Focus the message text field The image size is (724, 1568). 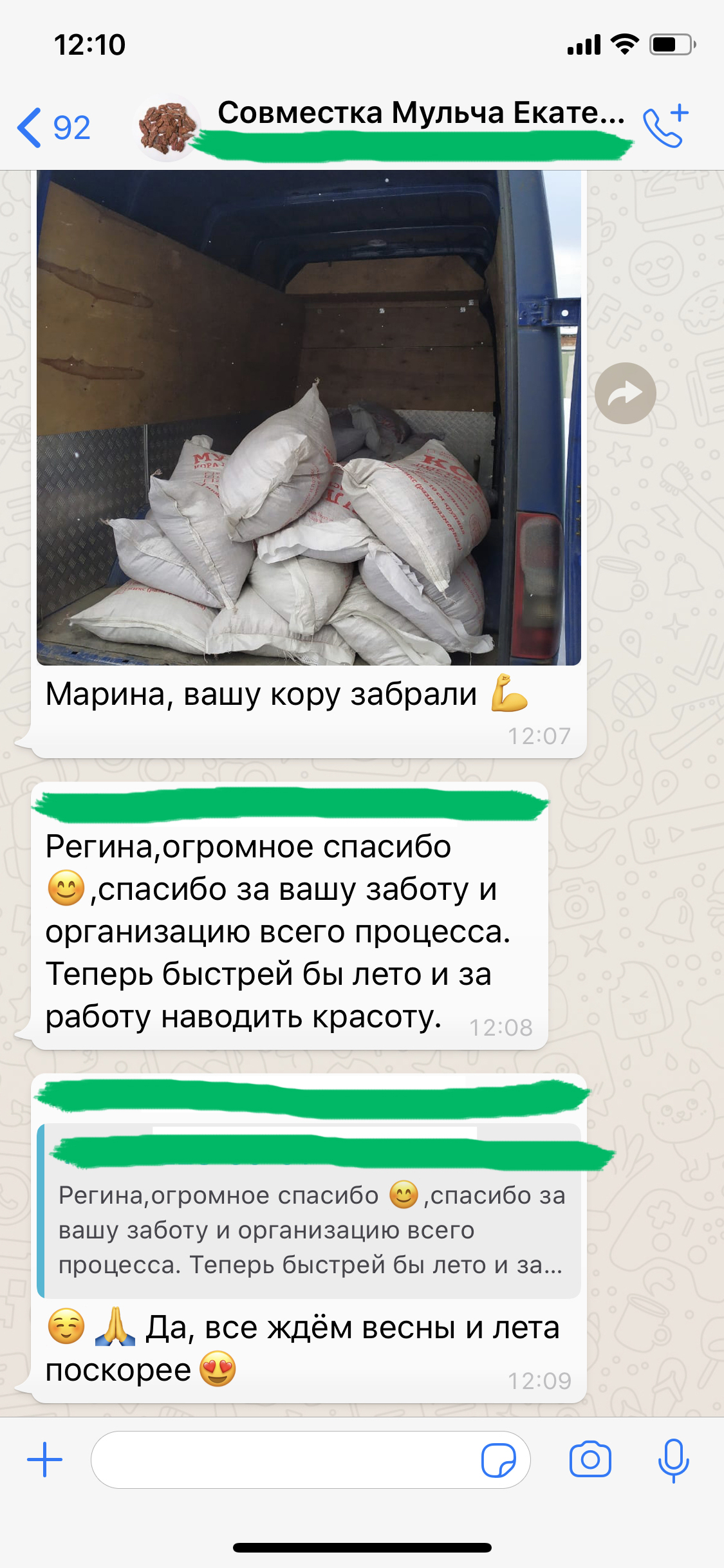tap(283, 1459)
